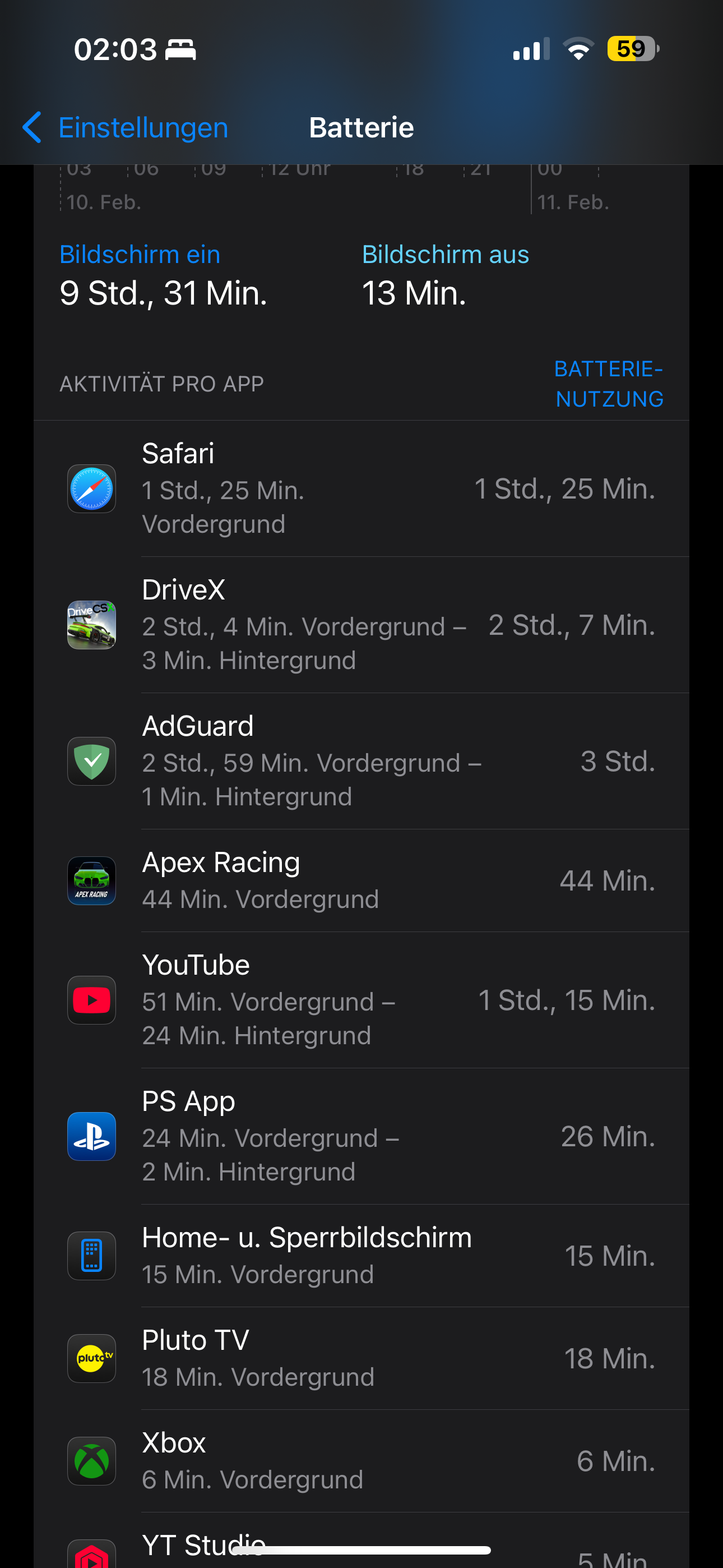Show details for Apex Racing
The width and height of the screenshot is (723, 1568).
click(x=361, y=881)
